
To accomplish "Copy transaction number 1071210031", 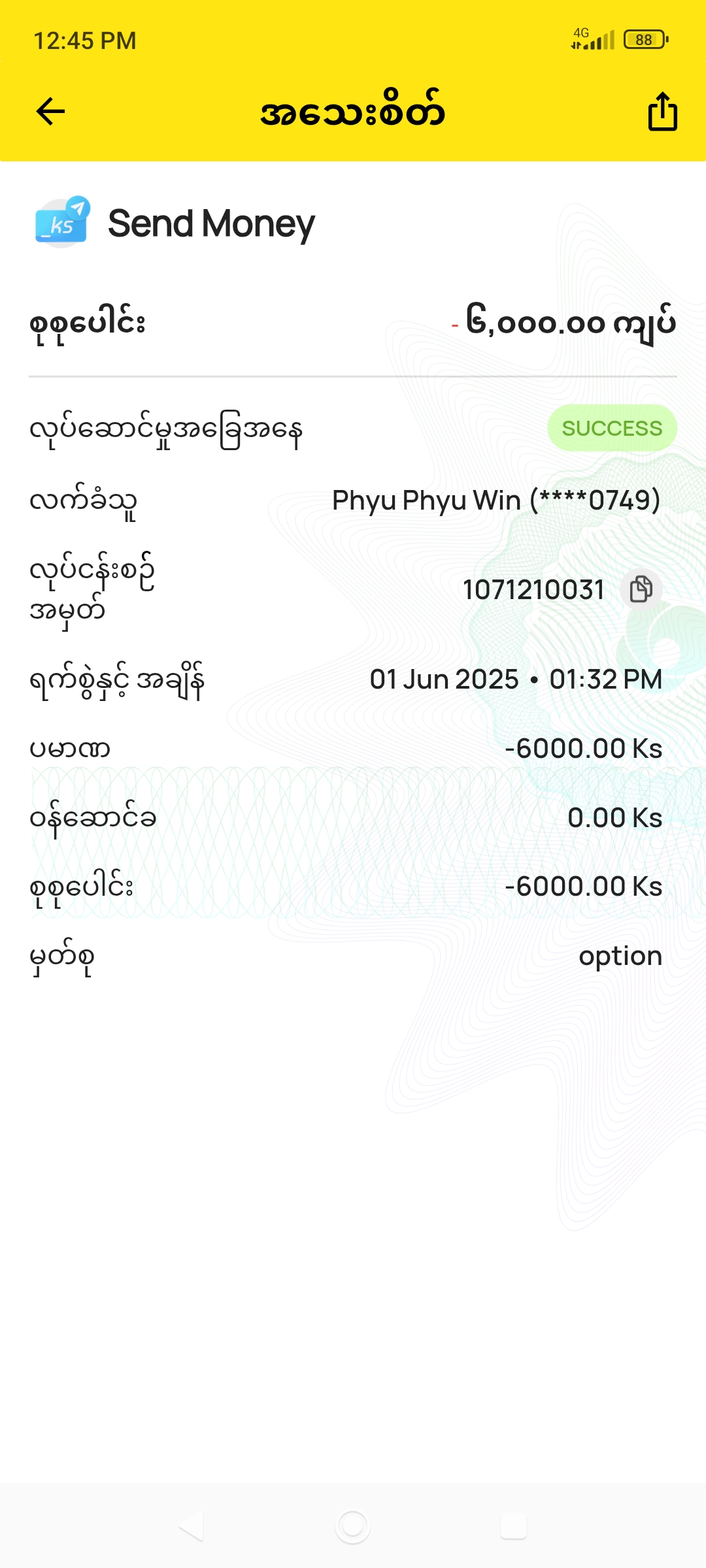I will click(641, 589).
